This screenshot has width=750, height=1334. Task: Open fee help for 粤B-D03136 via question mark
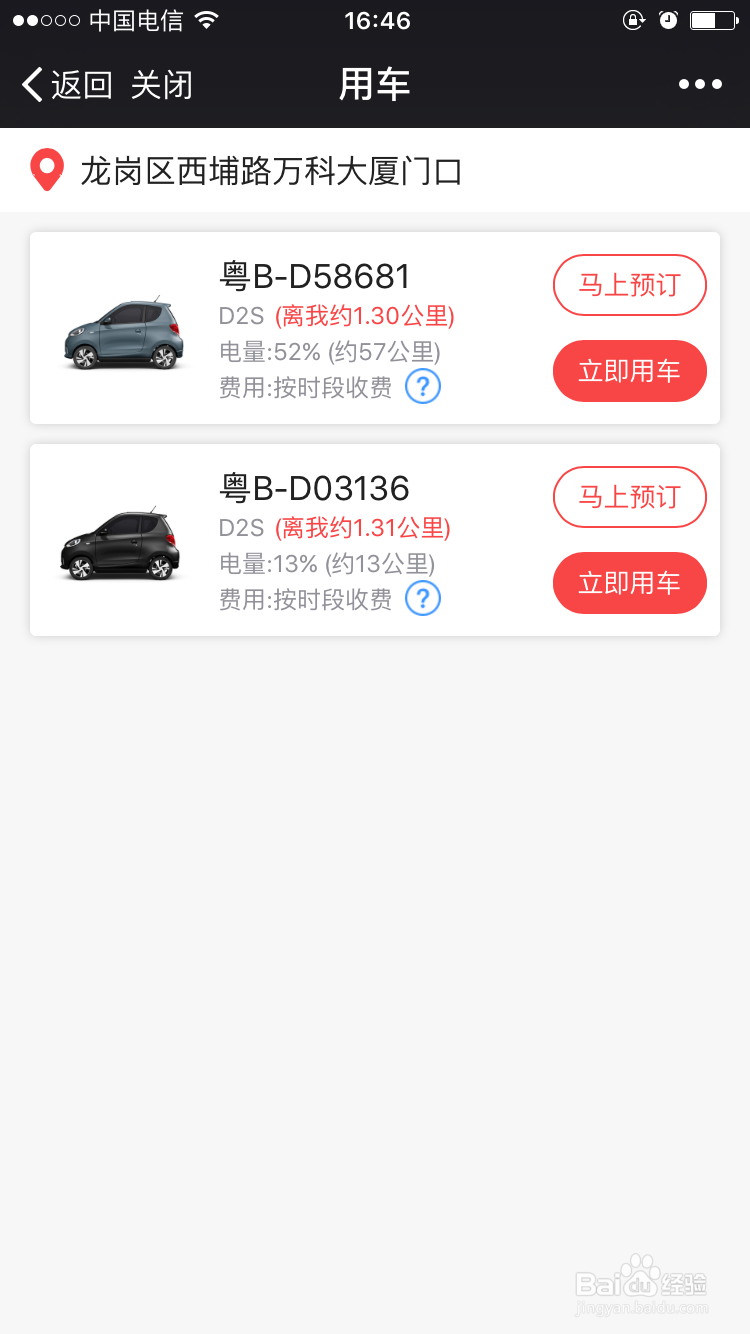point(422,598)
